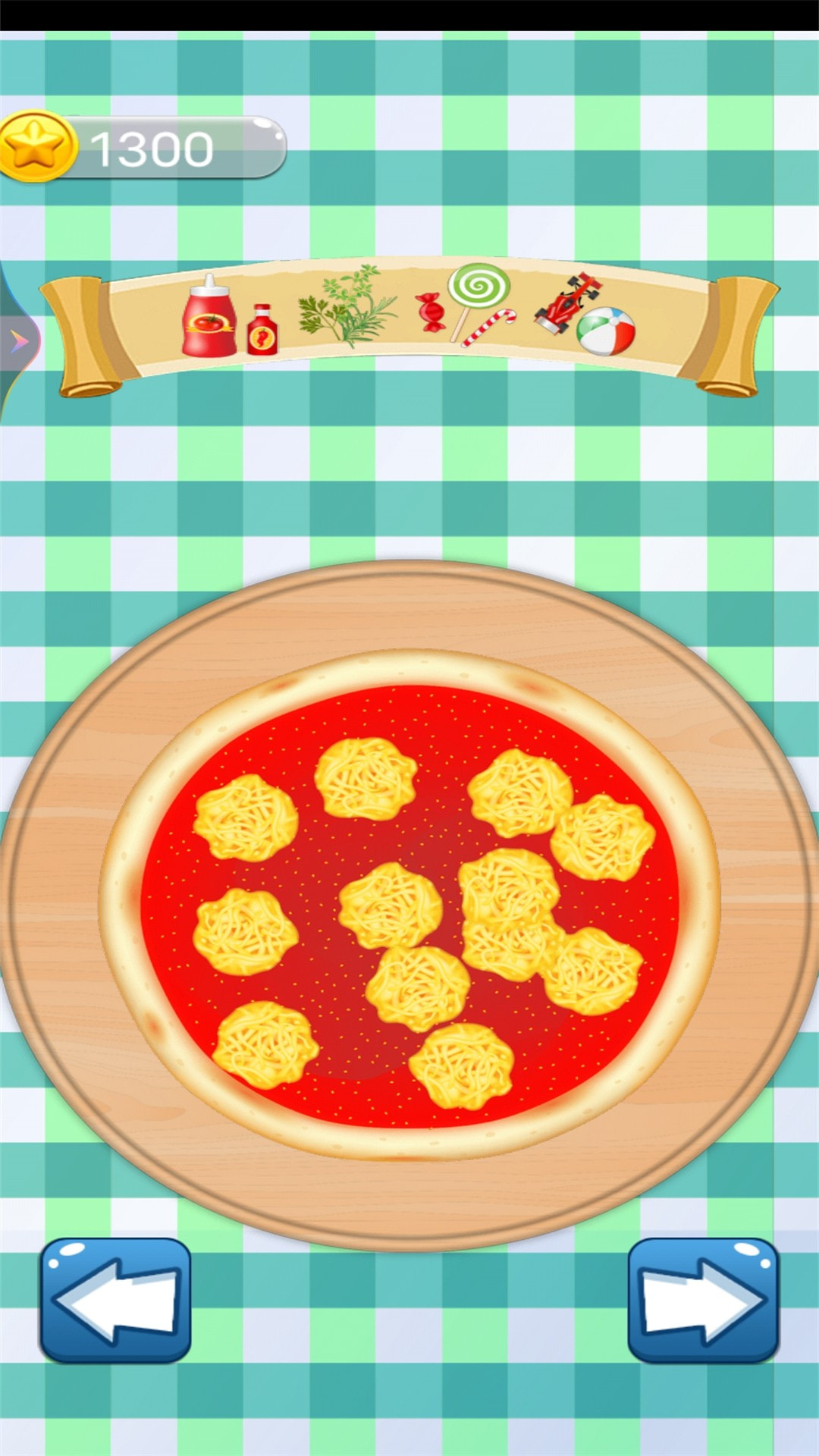Expand the side panel arrow tab

click(18, 341)
